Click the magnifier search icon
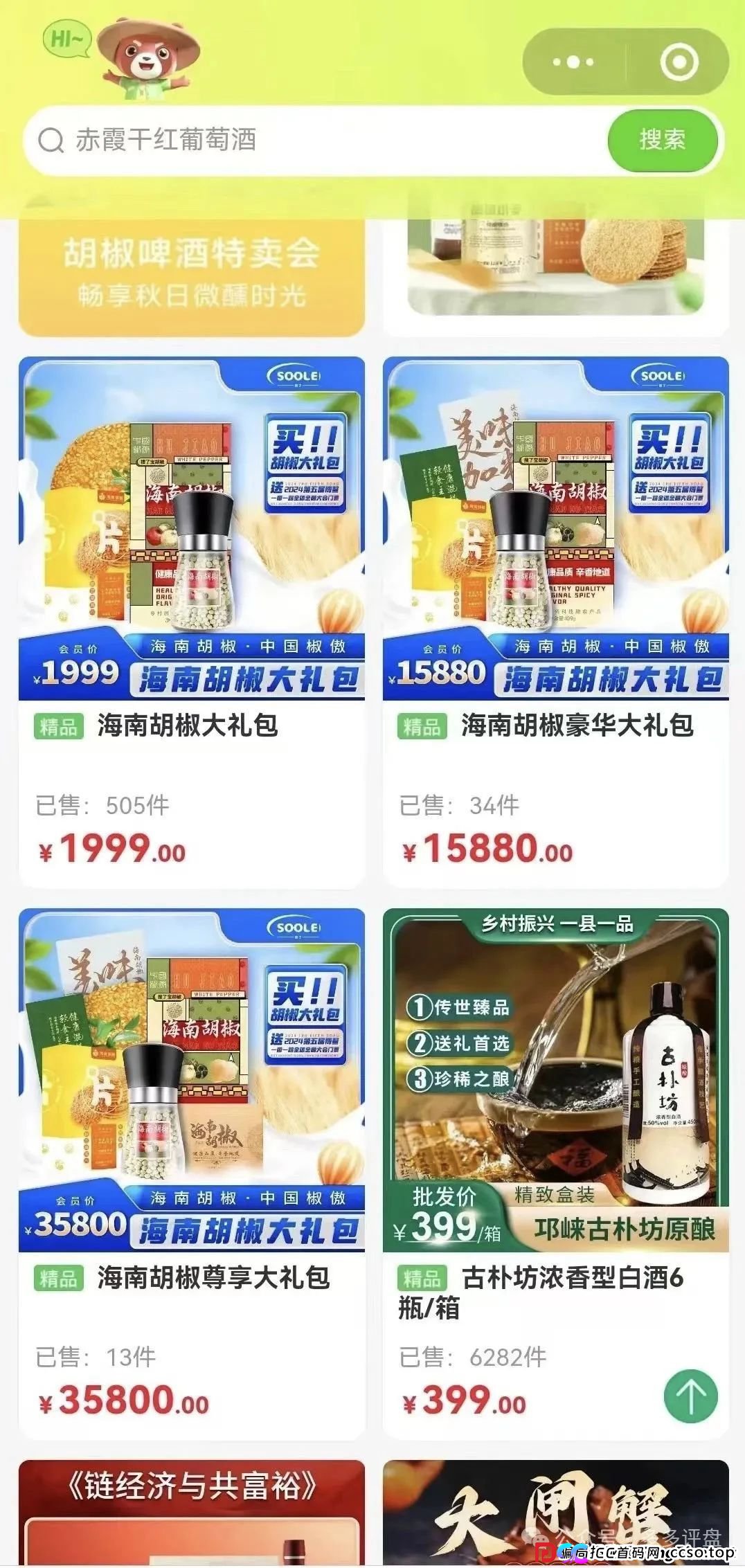The height and width of the screenshot is (1568, 745). click(48, 142)
